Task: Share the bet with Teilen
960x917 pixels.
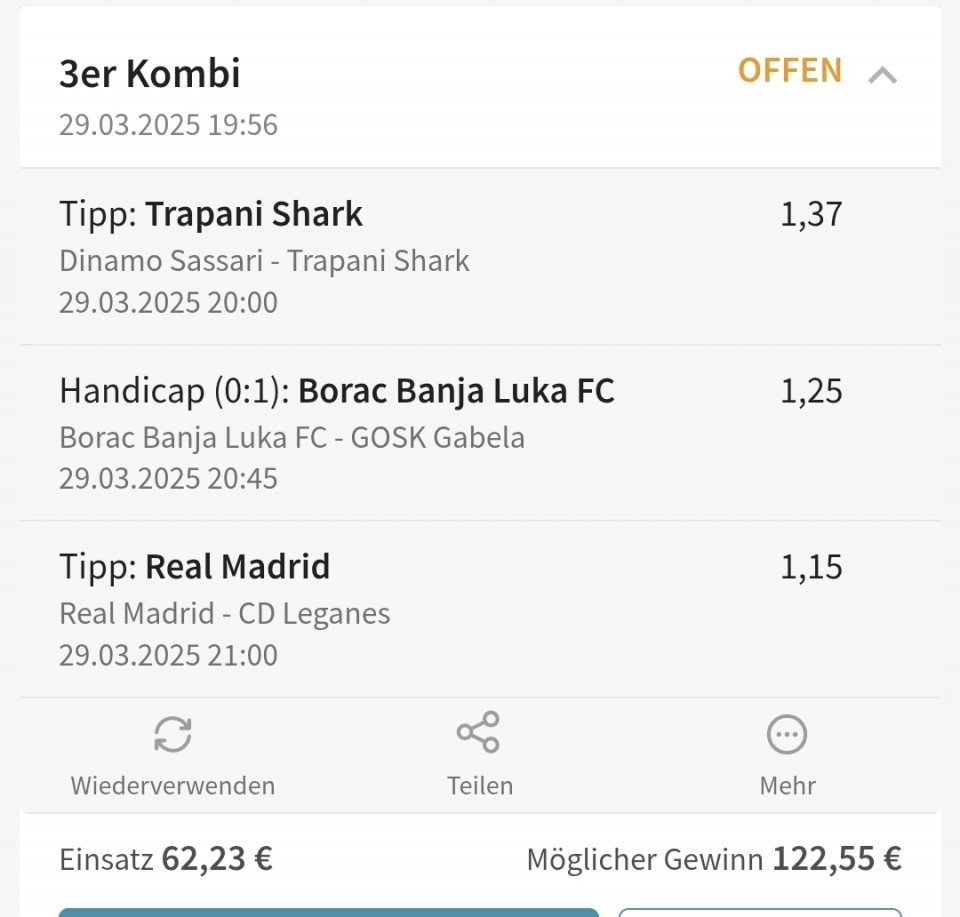Action: (x=479, y=753)
